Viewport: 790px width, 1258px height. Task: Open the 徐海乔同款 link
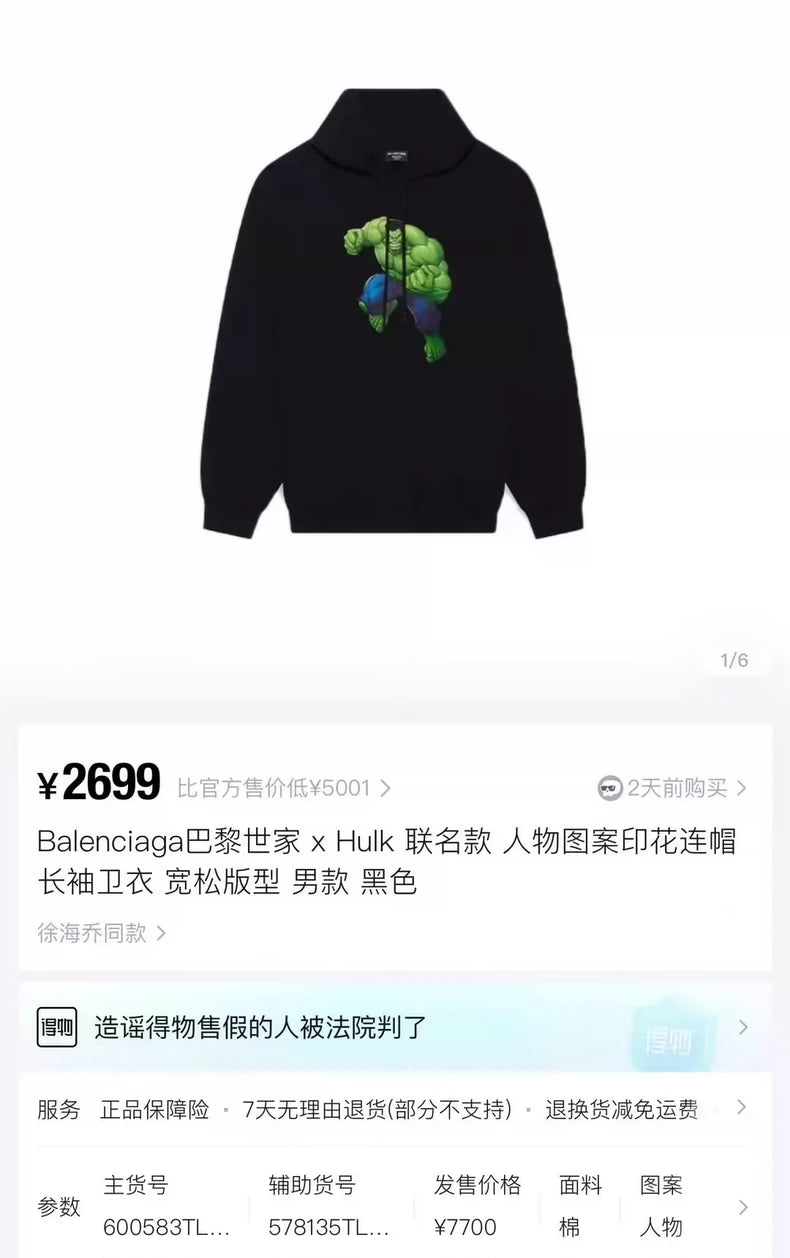click(101, 933)
